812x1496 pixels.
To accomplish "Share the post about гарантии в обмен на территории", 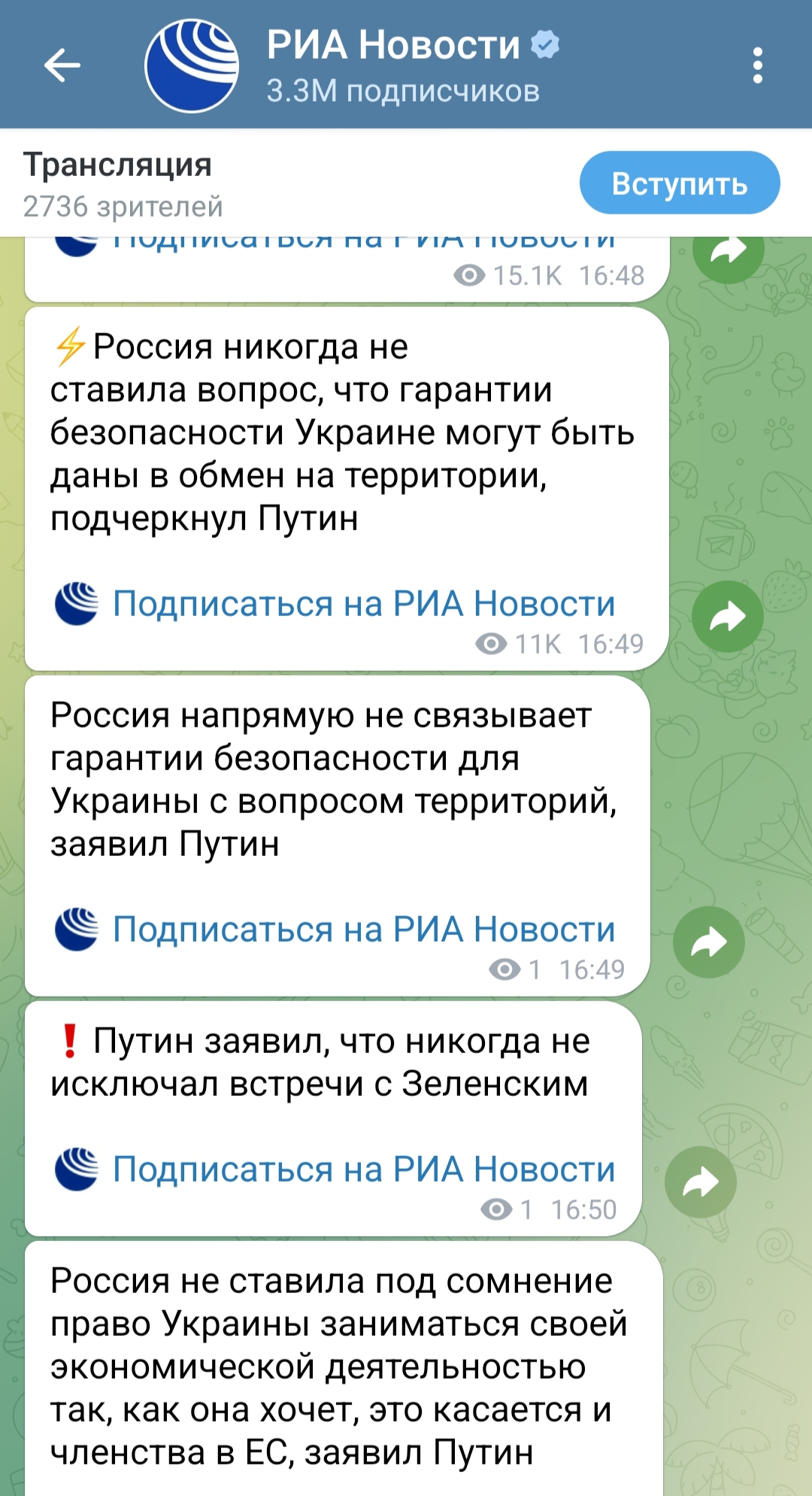I will click(727, 617).
